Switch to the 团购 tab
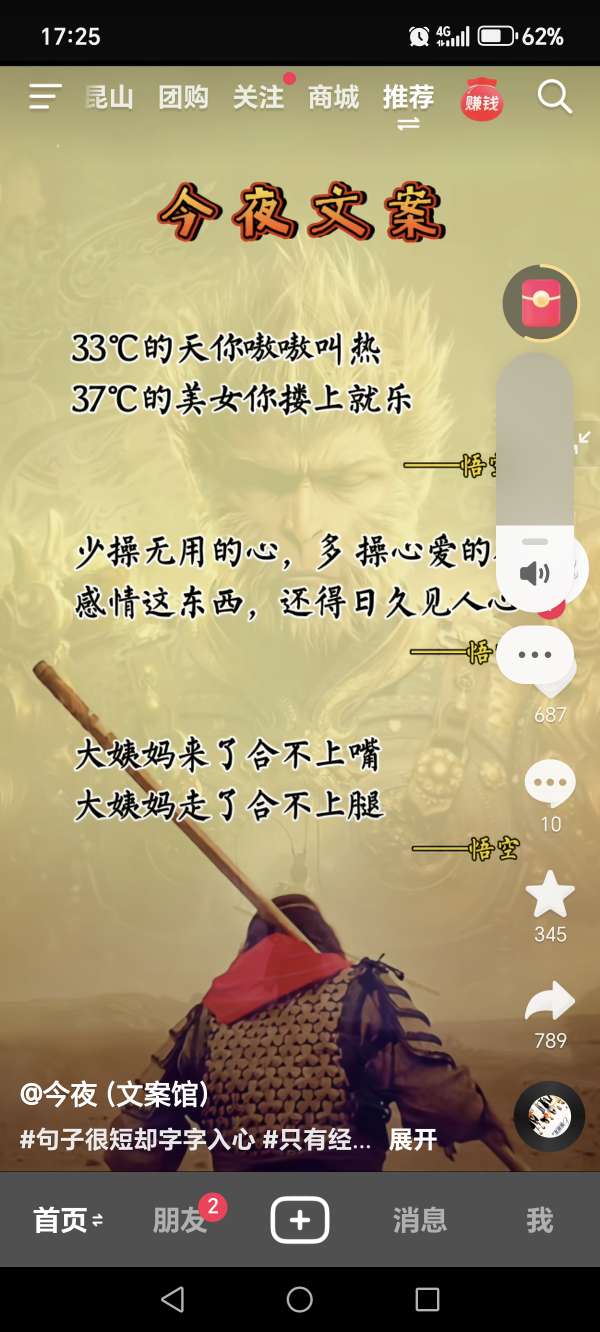This screenshot has width=600, height=1332. [183, 97]
